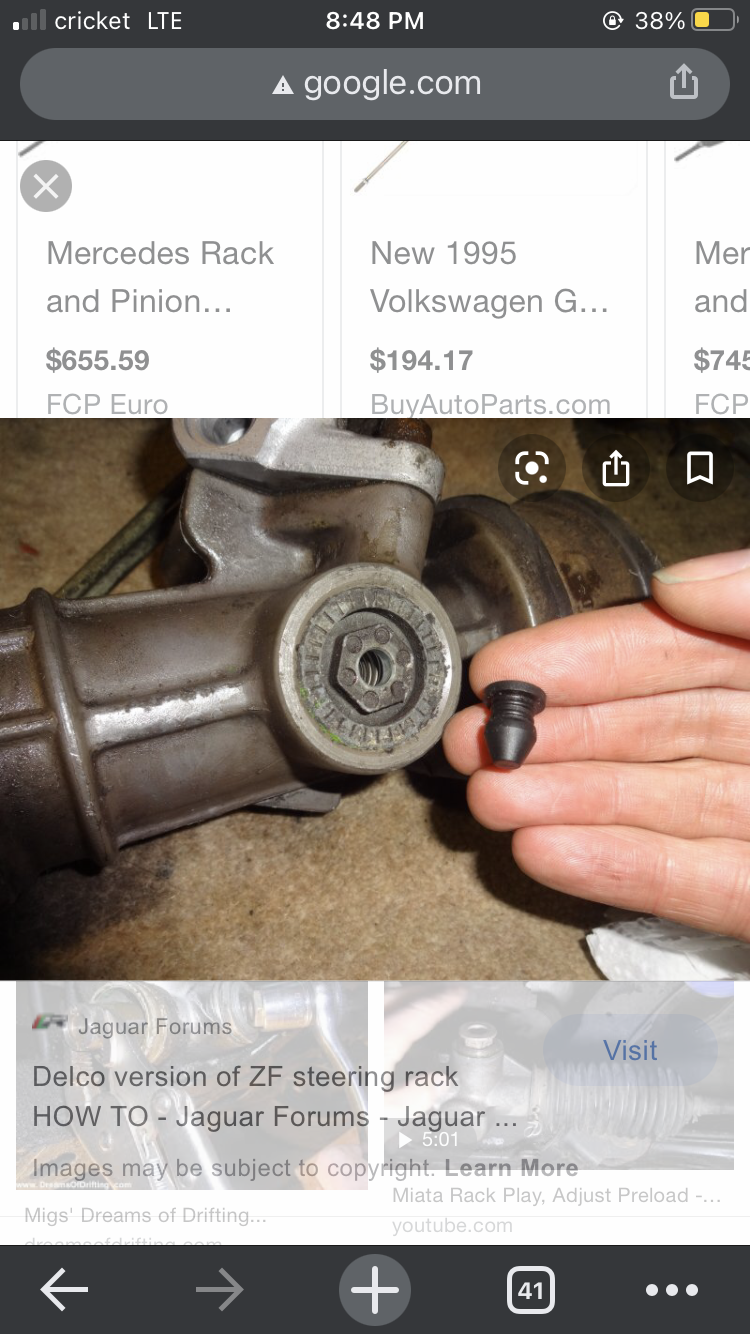Open Learn More about image copyright
This screenshot has height=1334, width=750.
[511, 1168]
